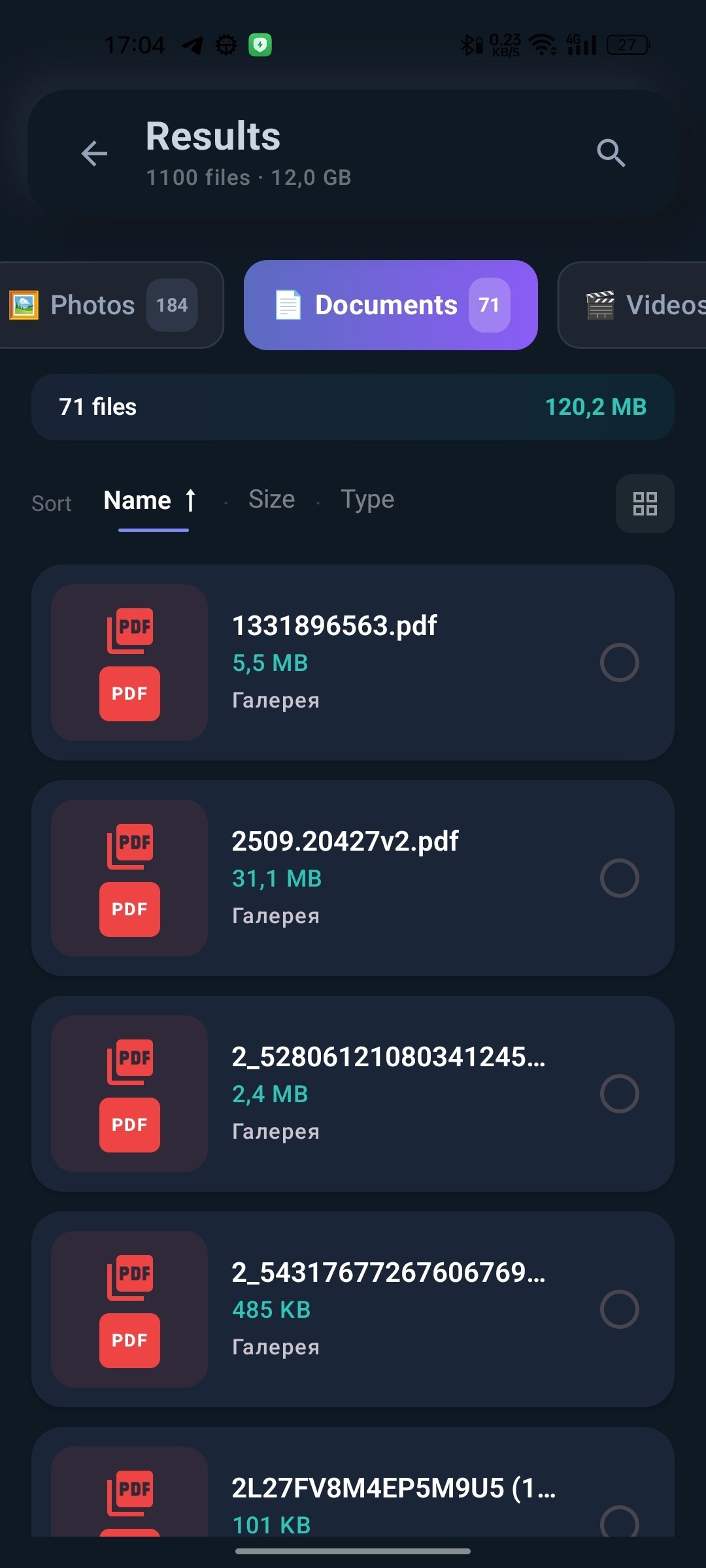The width and height of the screenshot is (706, 1568).
Task: Open the 2,4 MB PDF file
Action: coord(353,1094)
